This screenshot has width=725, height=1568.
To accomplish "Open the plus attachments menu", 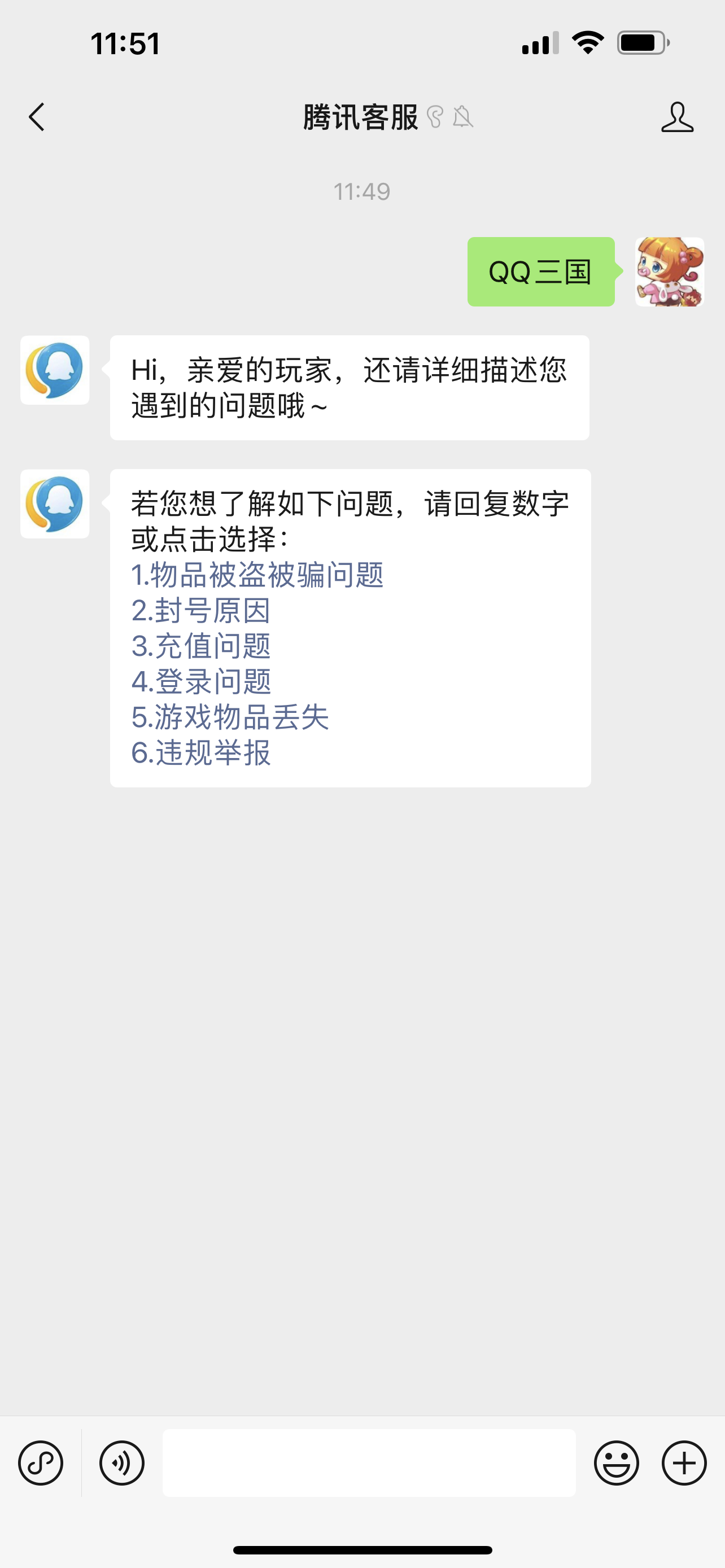I will pos(684,1462).
